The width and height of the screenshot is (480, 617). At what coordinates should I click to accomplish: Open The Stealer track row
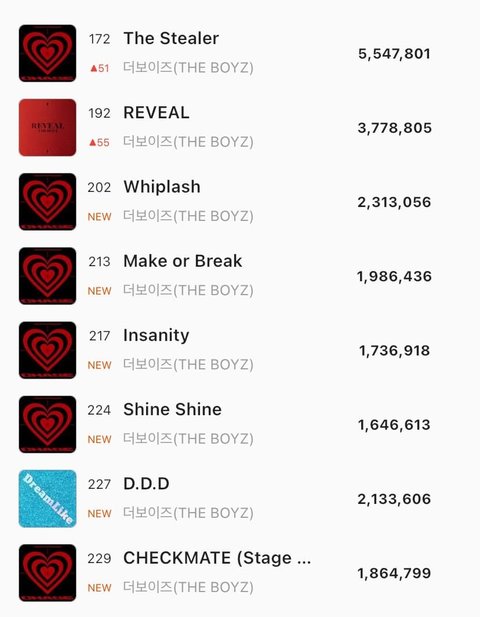(x=240, y=53)
